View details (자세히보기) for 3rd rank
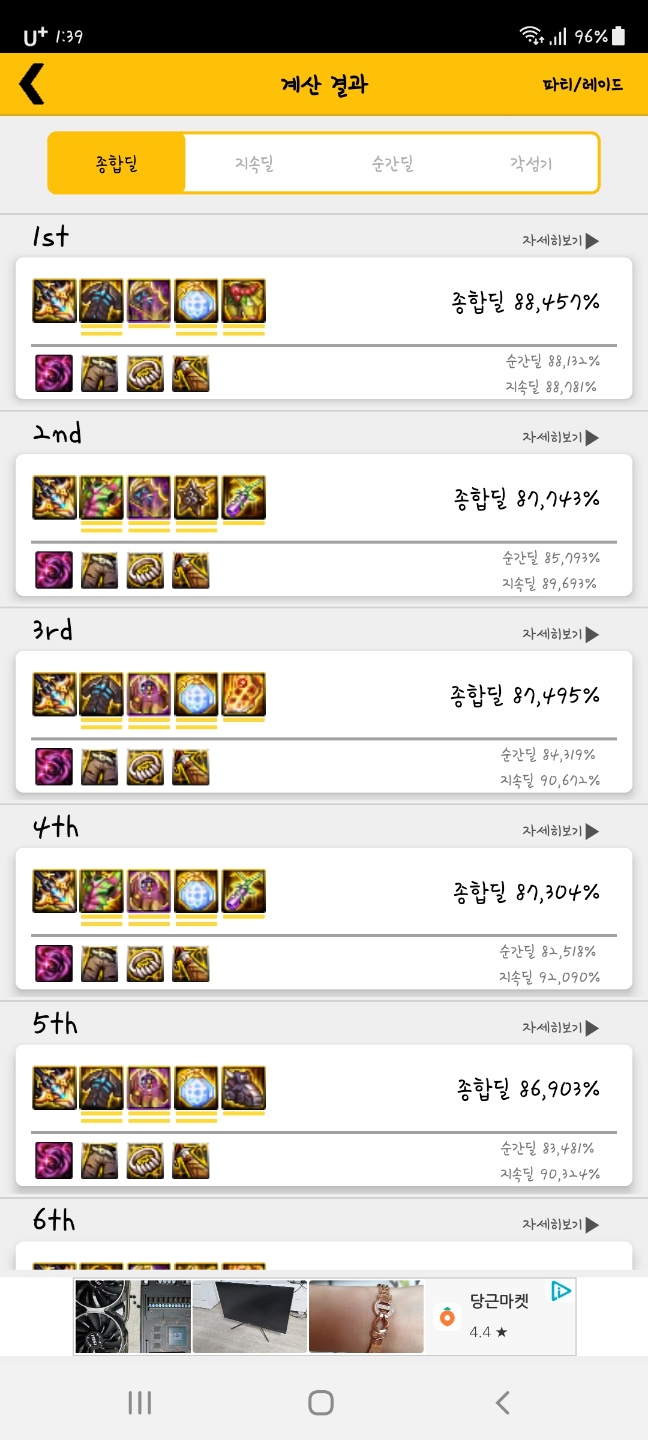648x1440 pixels. click(560, 635)
